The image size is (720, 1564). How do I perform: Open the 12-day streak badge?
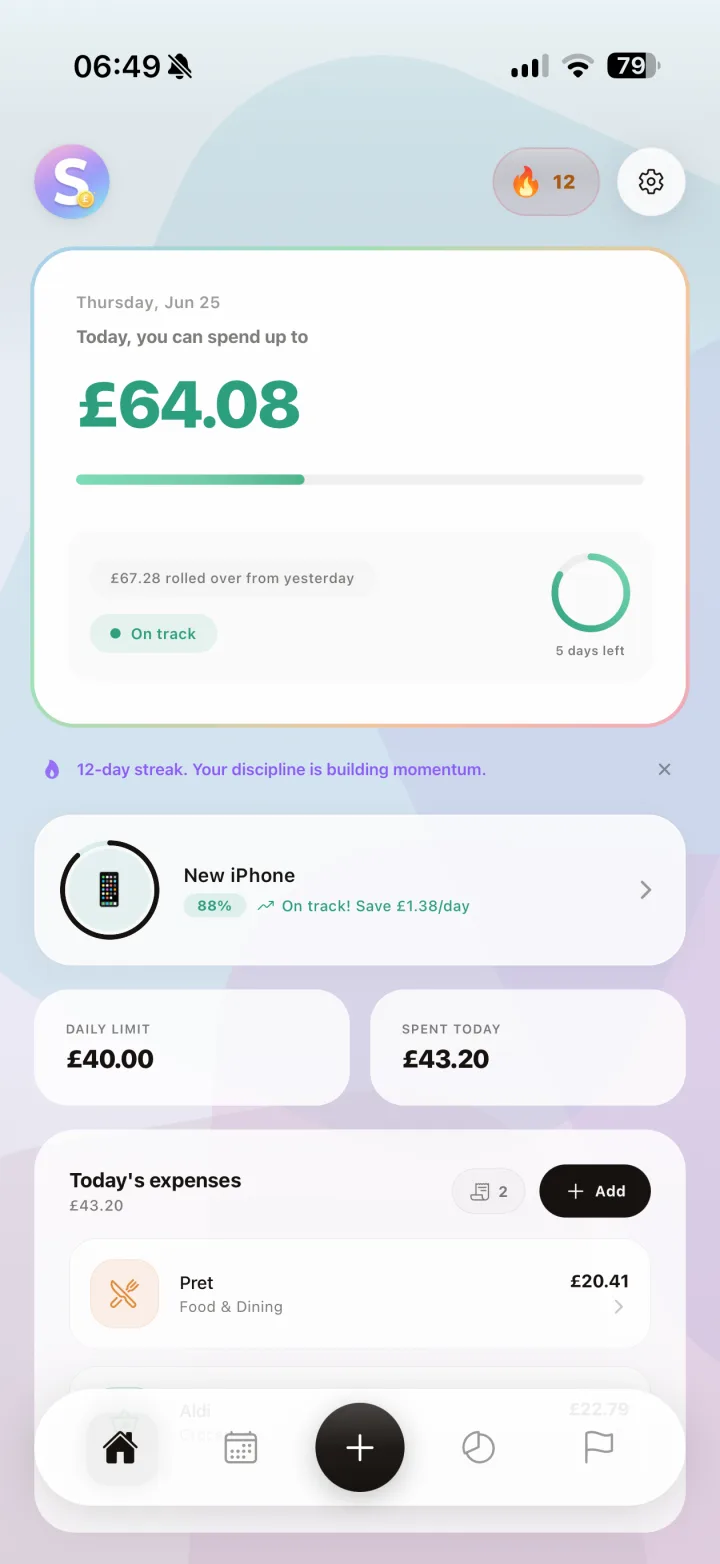tap(546, 182)
